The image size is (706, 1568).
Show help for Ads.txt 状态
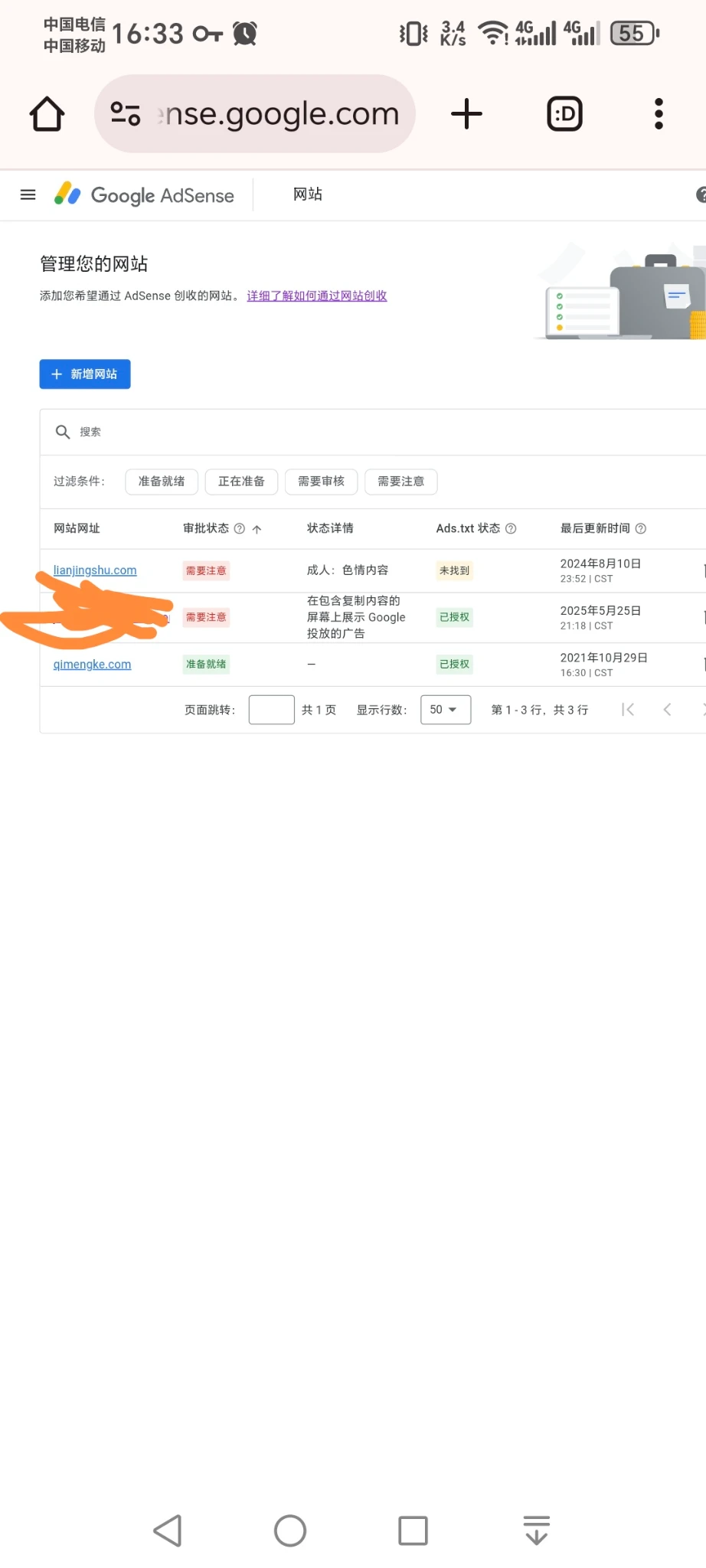click(511, 528)
